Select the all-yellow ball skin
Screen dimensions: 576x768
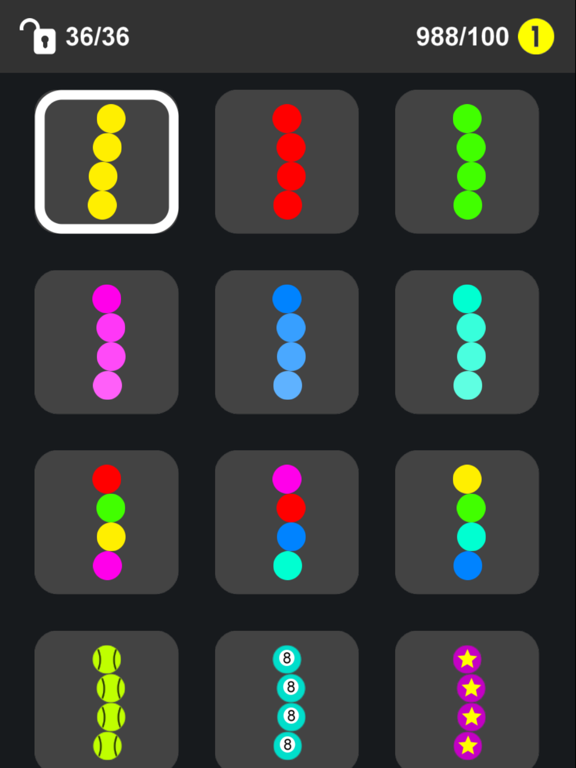[x=107, y=162]
